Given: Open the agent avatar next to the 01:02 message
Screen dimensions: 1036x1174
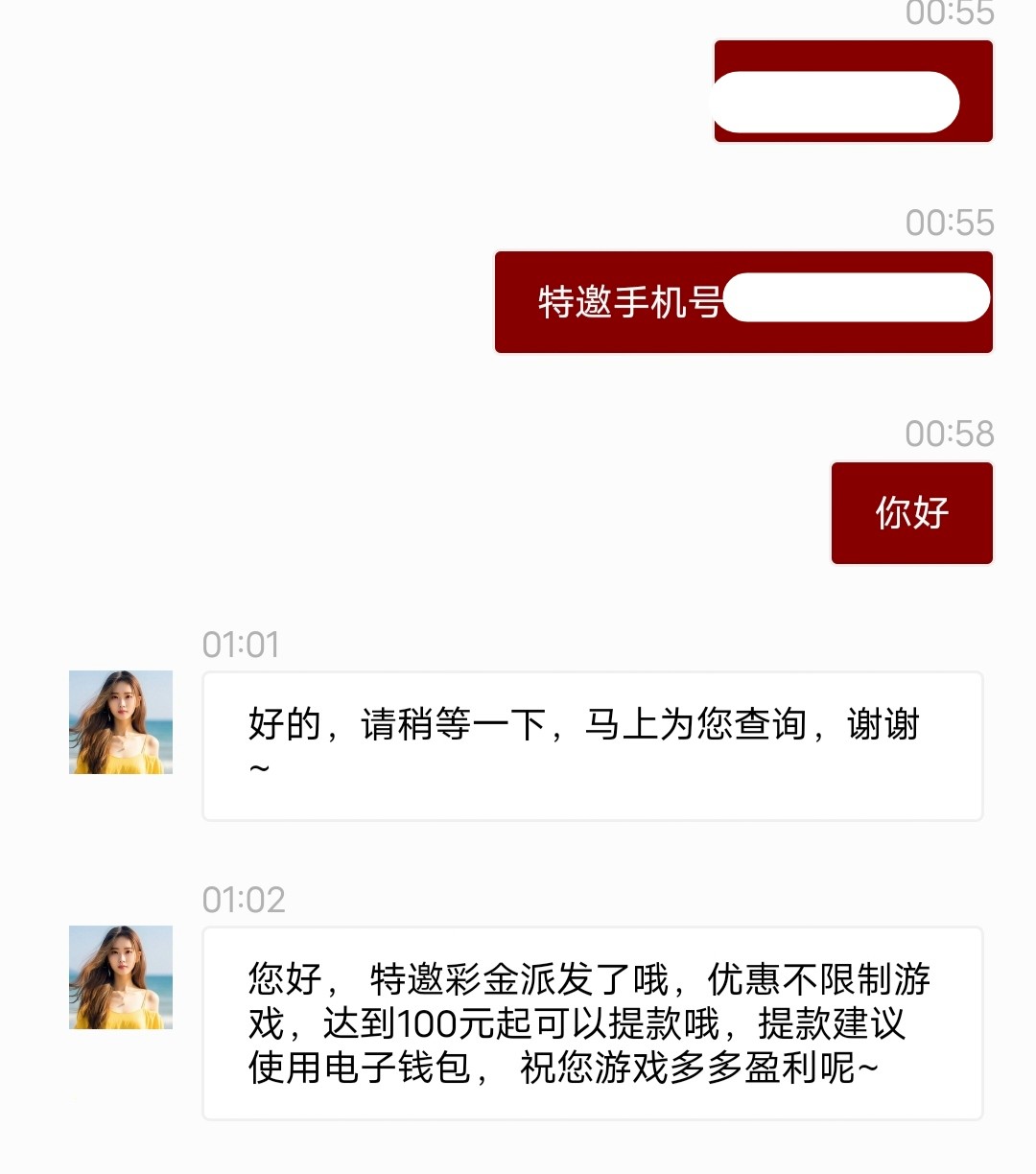Looking at the screenshot, I should pos(121,977).
